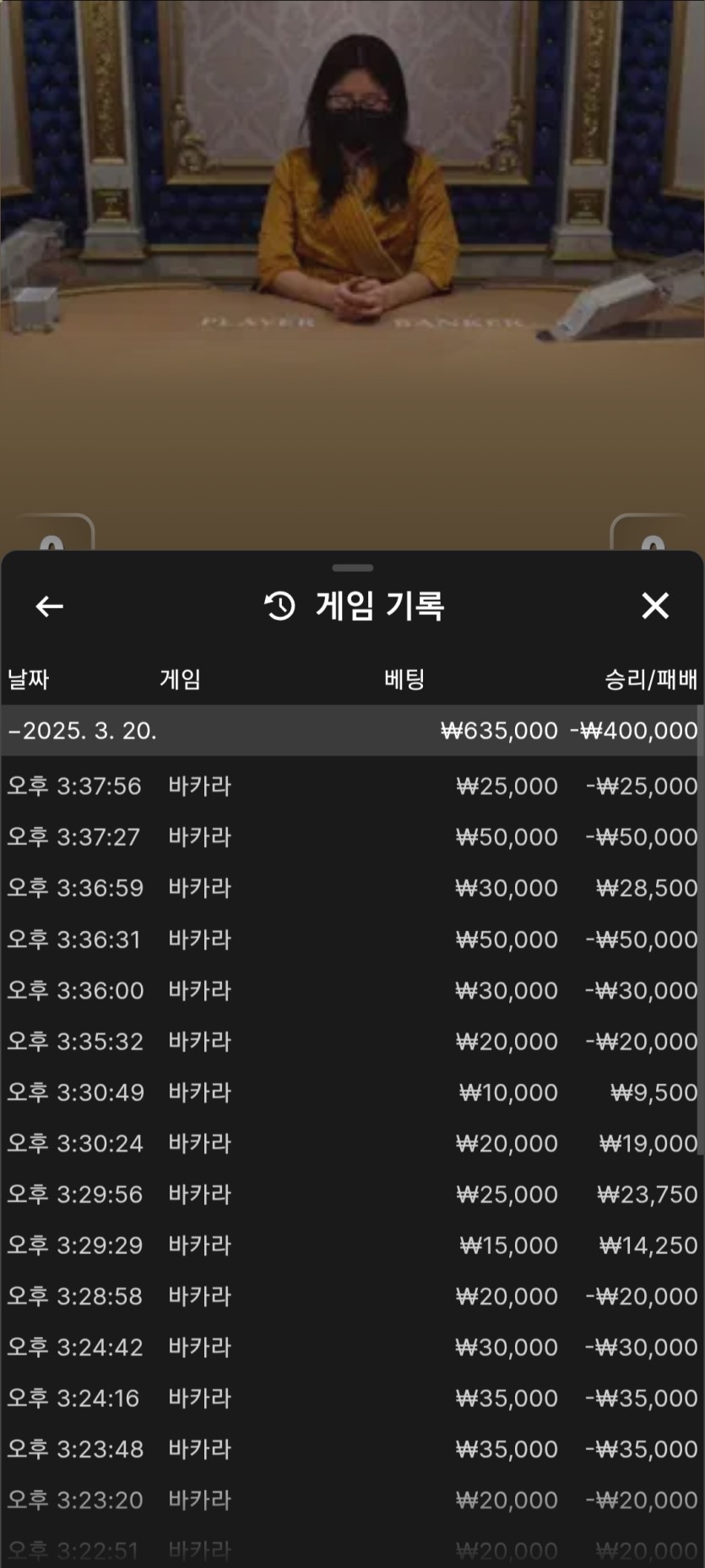This screenshot has width=705, height=1568.
Task: Close the game history panel
Action: point(655,606)
